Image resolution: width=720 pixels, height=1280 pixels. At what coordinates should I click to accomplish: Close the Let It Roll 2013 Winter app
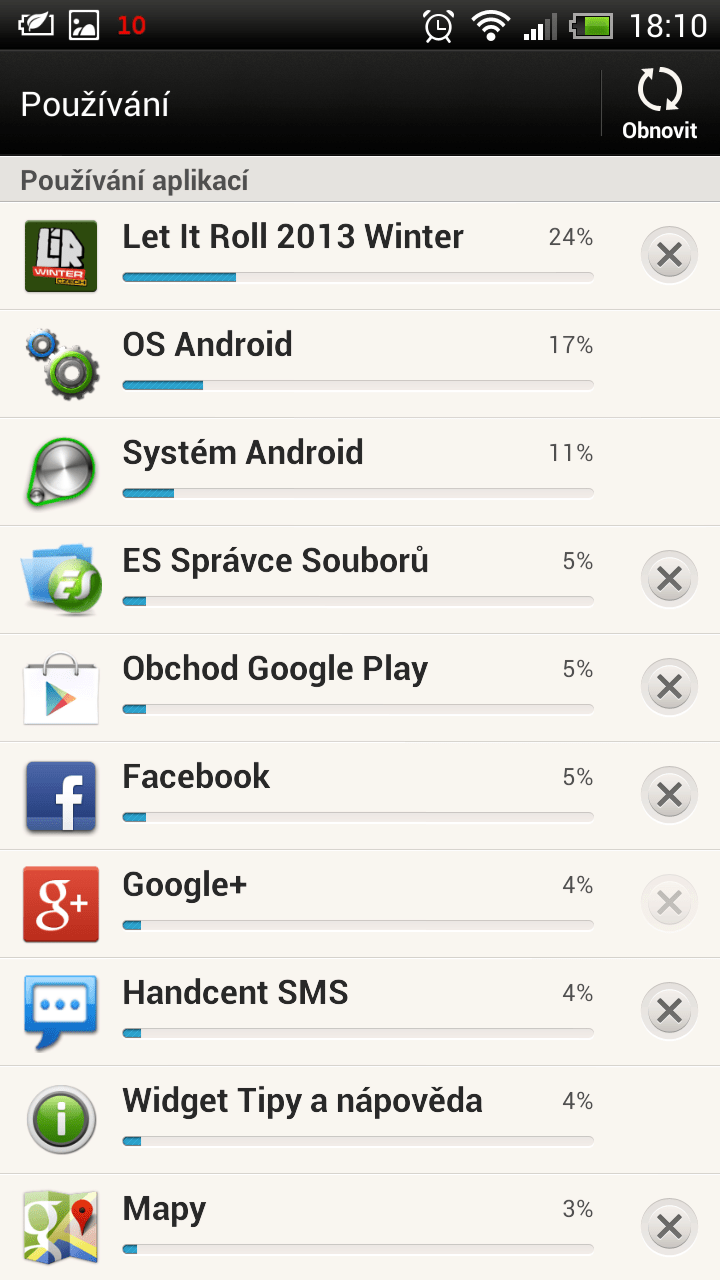(669, 256)
